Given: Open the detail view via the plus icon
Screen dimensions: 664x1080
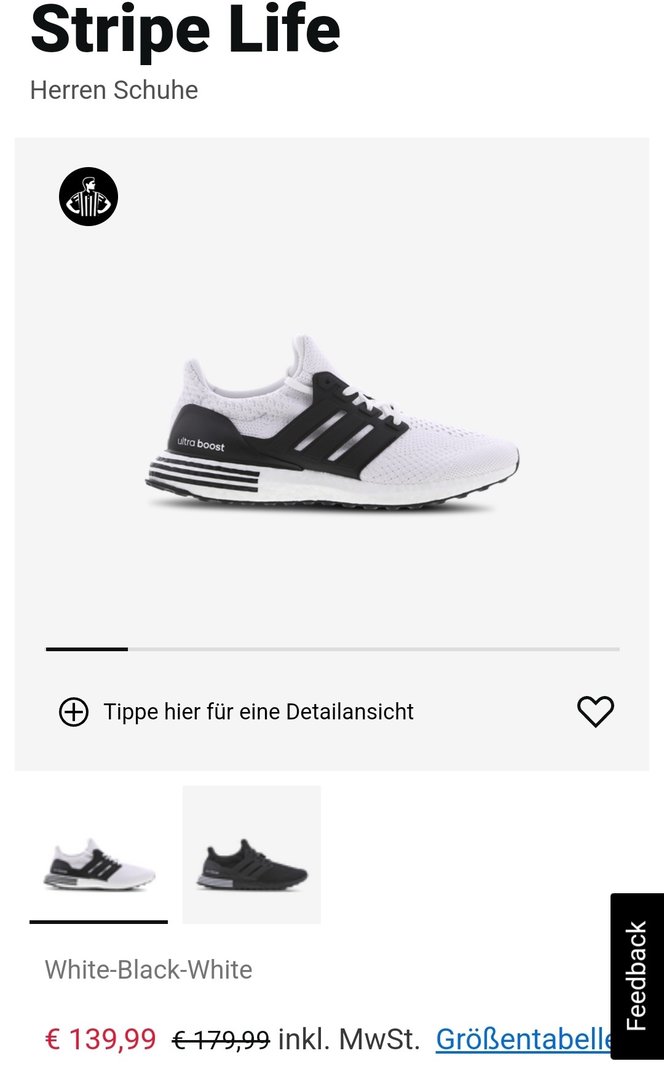Looking at the screenshot, I should click(74, 712).
